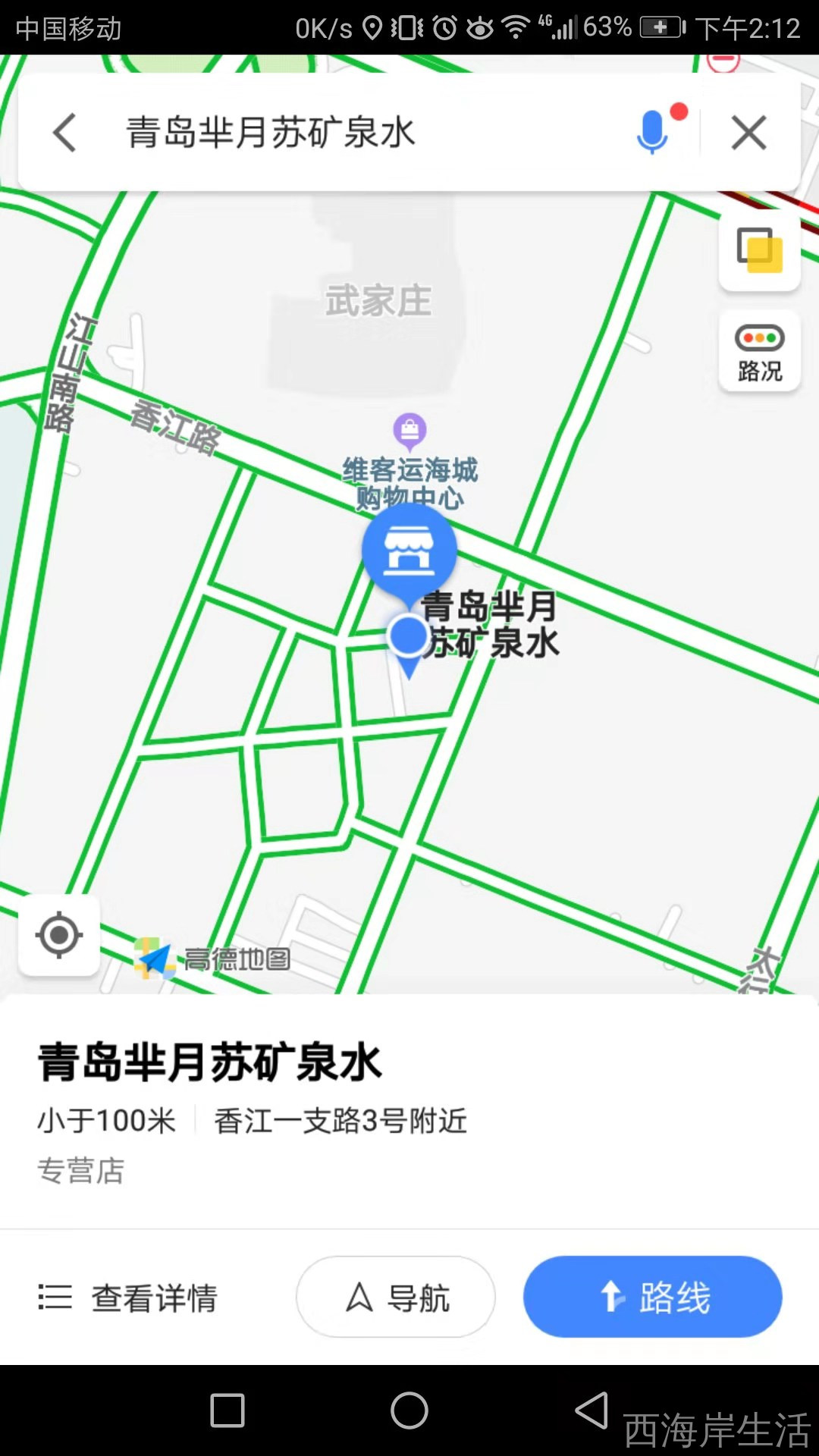This screenshot has height=1456, width=819.
Task: Open 查看详情 to view details
Action: coord(129,1297)
